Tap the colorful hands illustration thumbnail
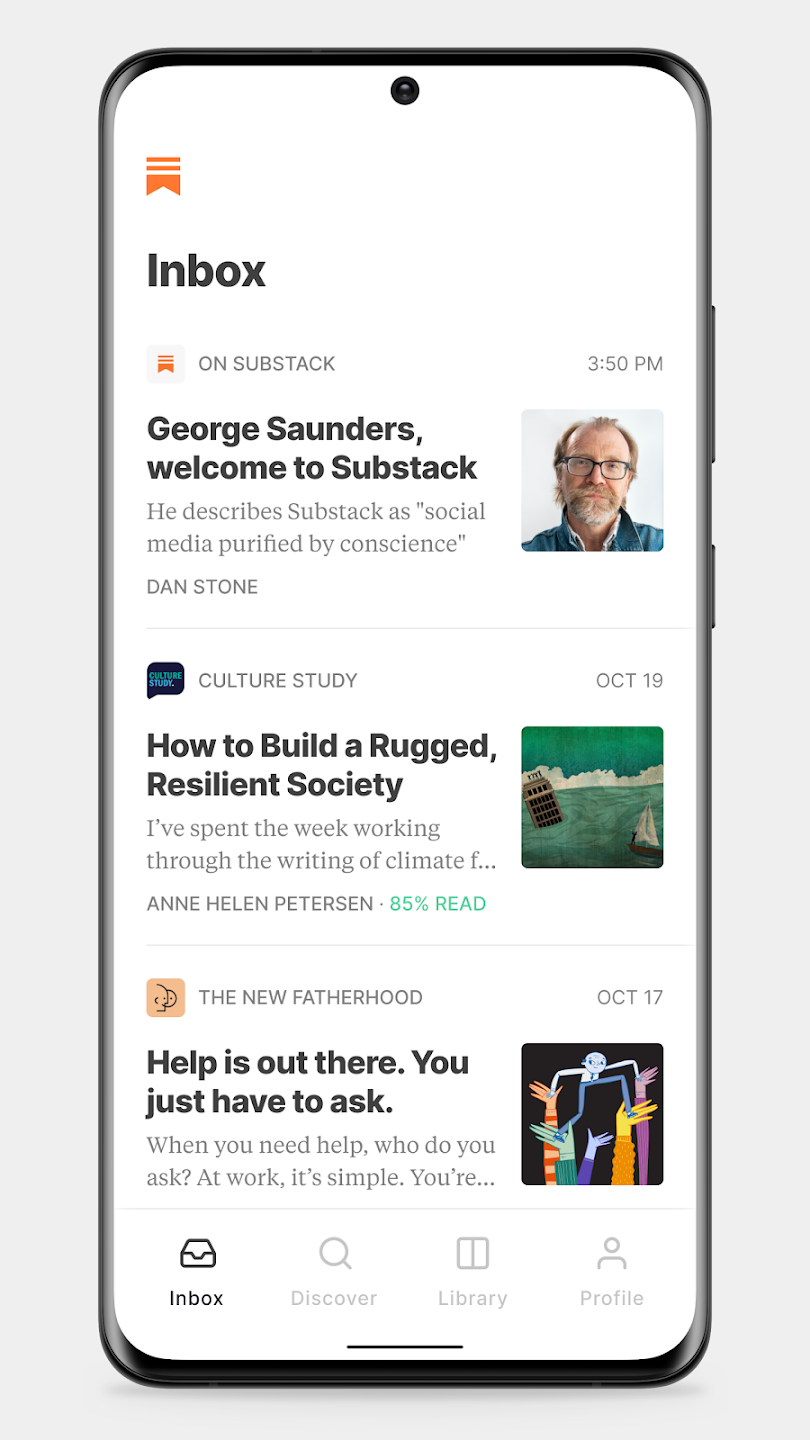Image resolution: width=810 pixels, height=1440 pixels. coord(592,1114)
